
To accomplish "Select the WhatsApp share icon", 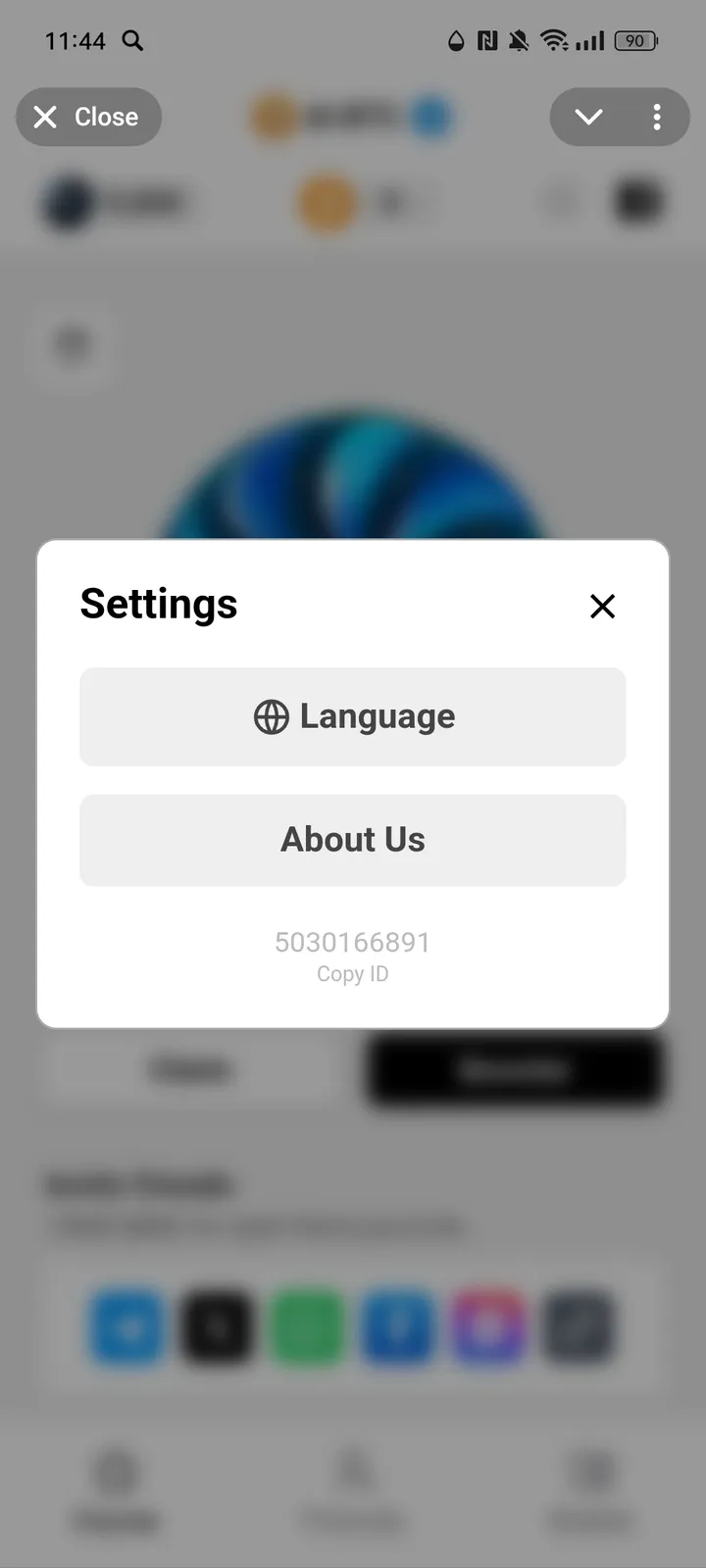I will pos(306,1329).
